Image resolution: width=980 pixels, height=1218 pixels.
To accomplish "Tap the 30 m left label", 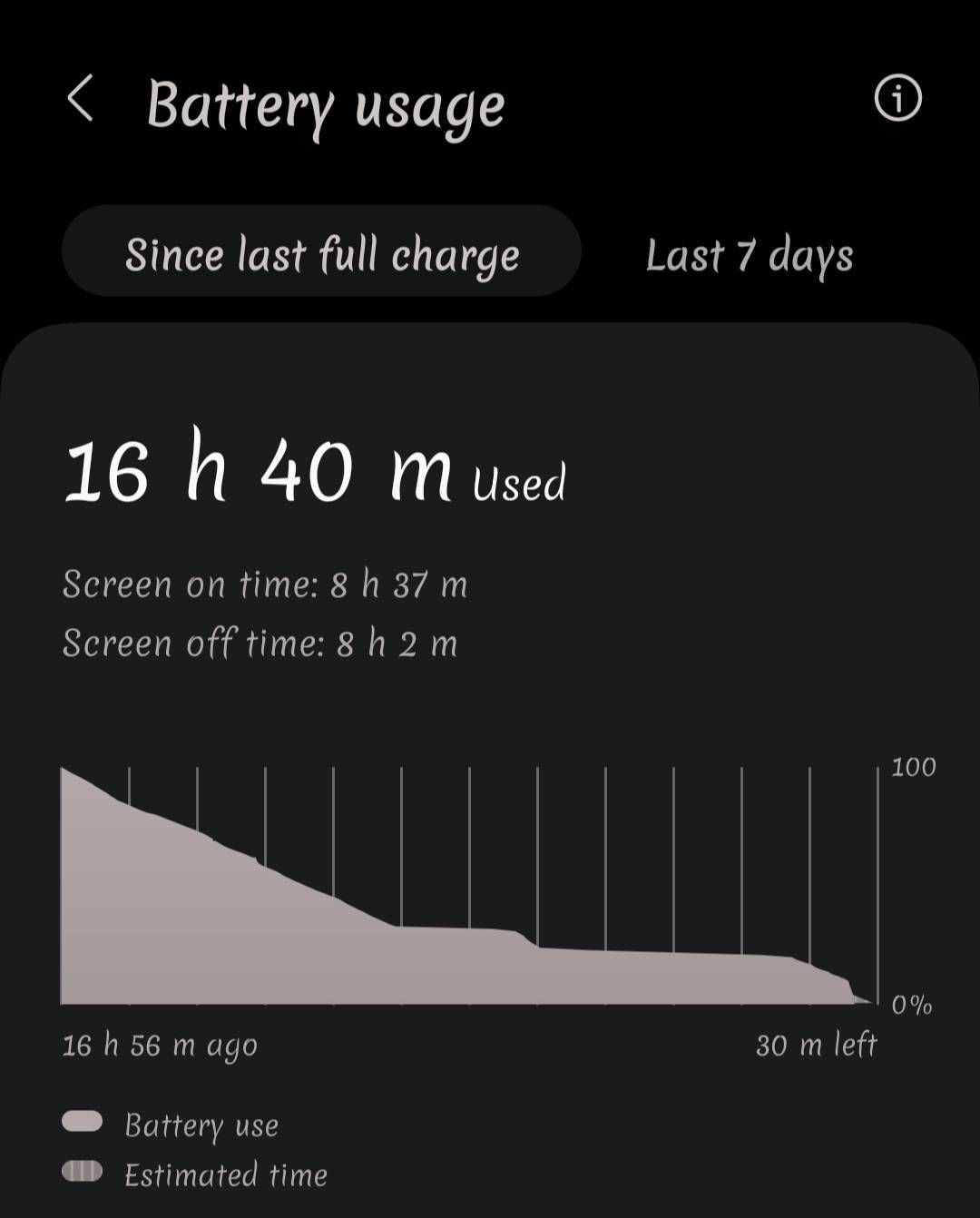I will pyautogui.click(x=816, y=1046).
